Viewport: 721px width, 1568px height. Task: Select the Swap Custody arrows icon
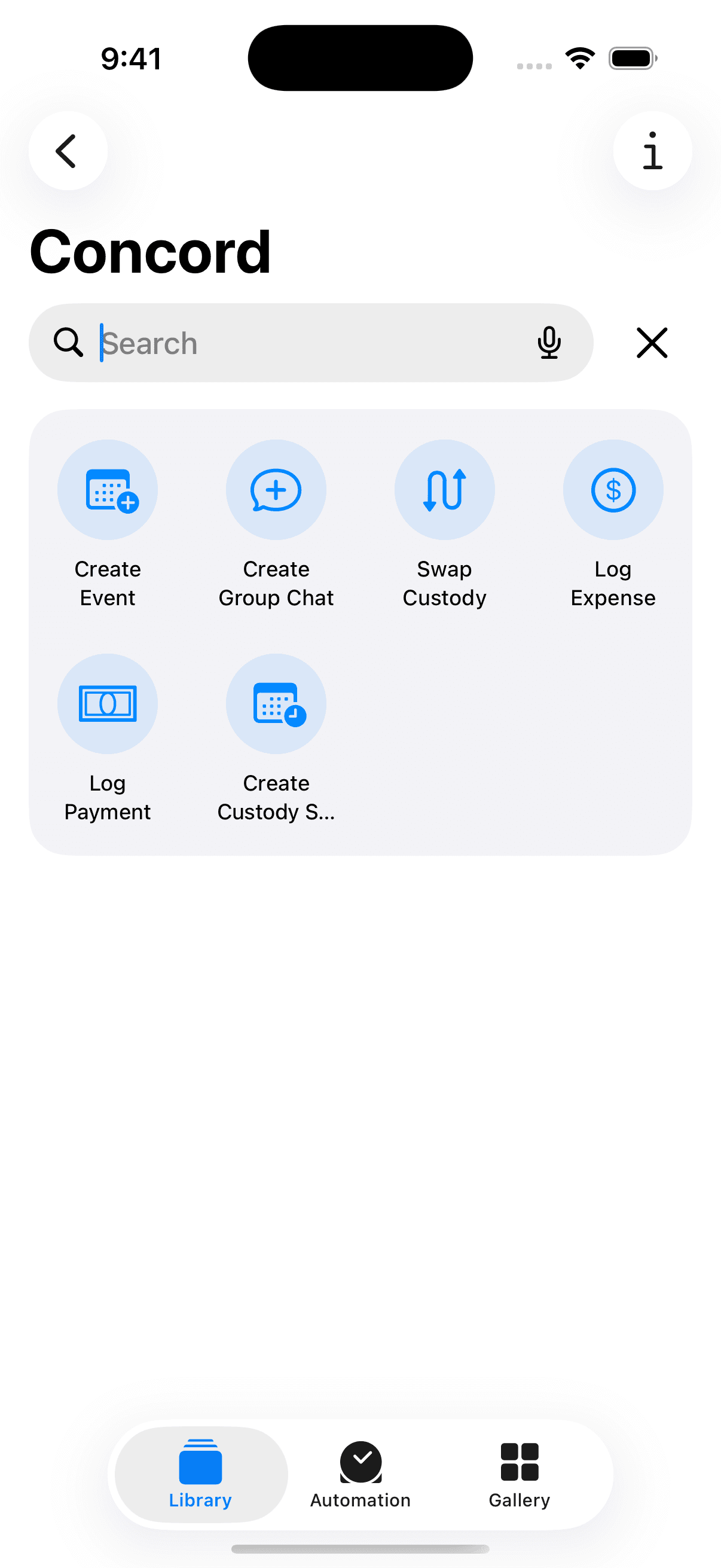(445, 489)
